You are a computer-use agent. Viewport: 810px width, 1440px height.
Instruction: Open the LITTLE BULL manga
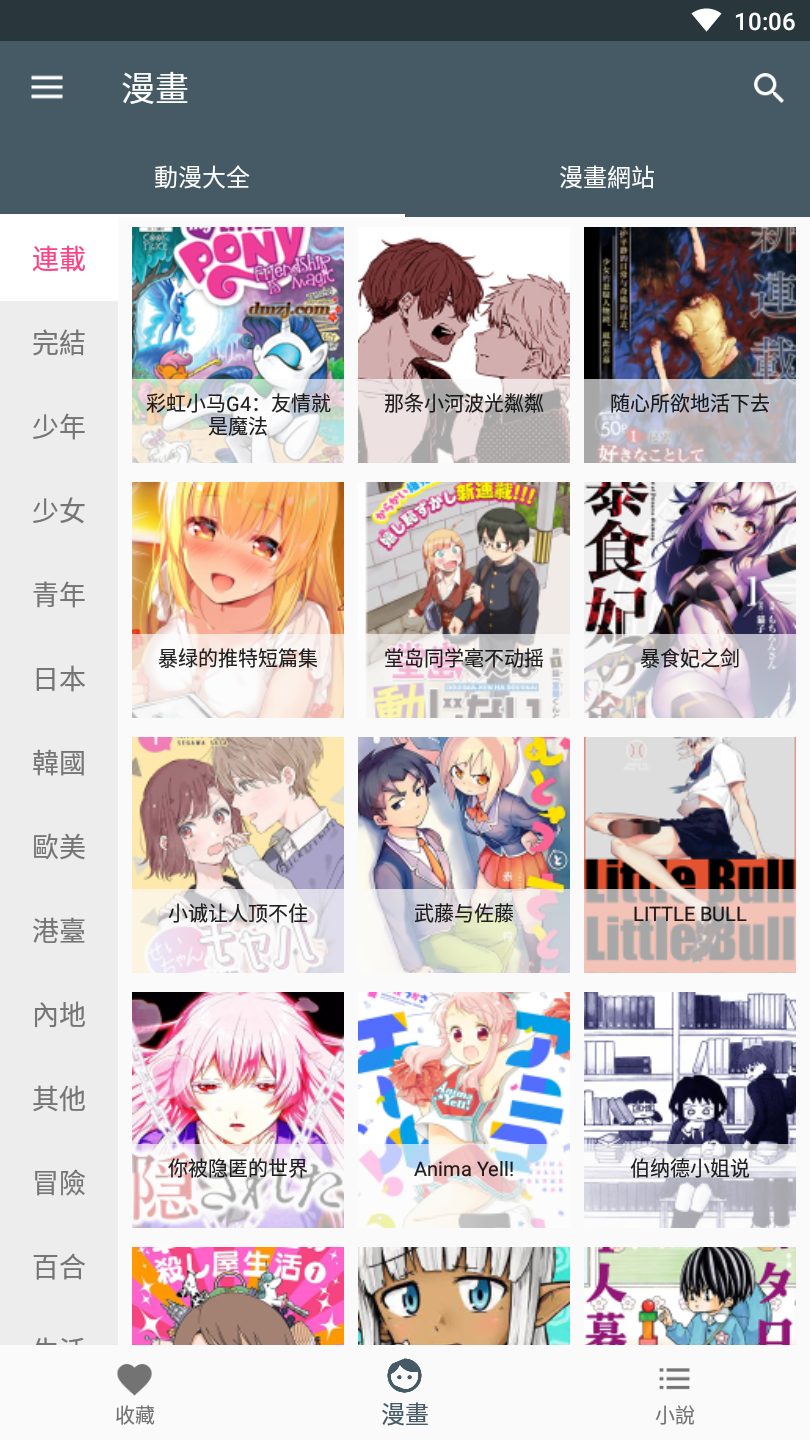[x=690, y=855]
